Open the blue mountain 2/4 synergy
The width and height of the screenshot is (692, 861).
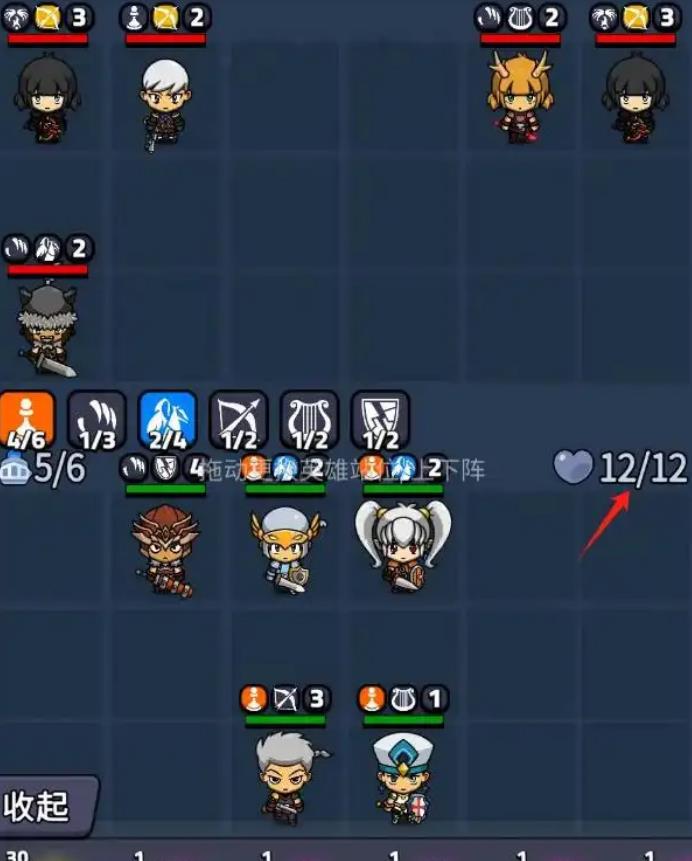point(168,420)
